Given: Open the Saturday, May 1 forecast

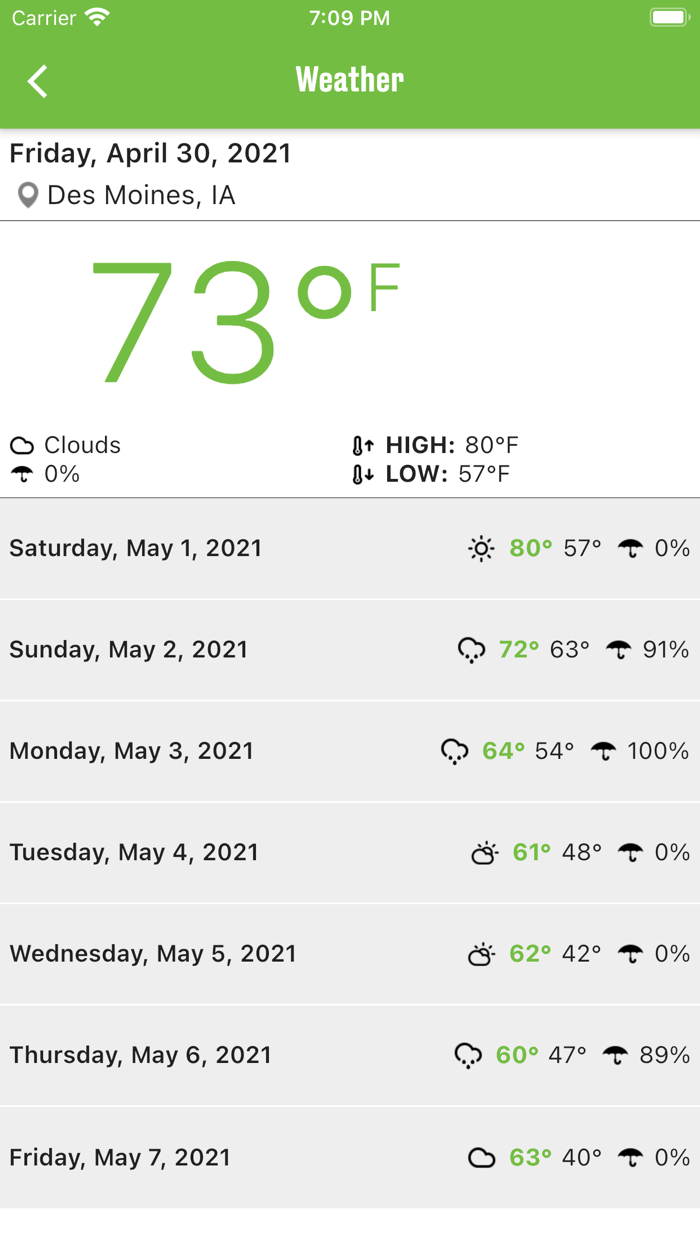Looking at the screenshot, I should pos(350,548).
